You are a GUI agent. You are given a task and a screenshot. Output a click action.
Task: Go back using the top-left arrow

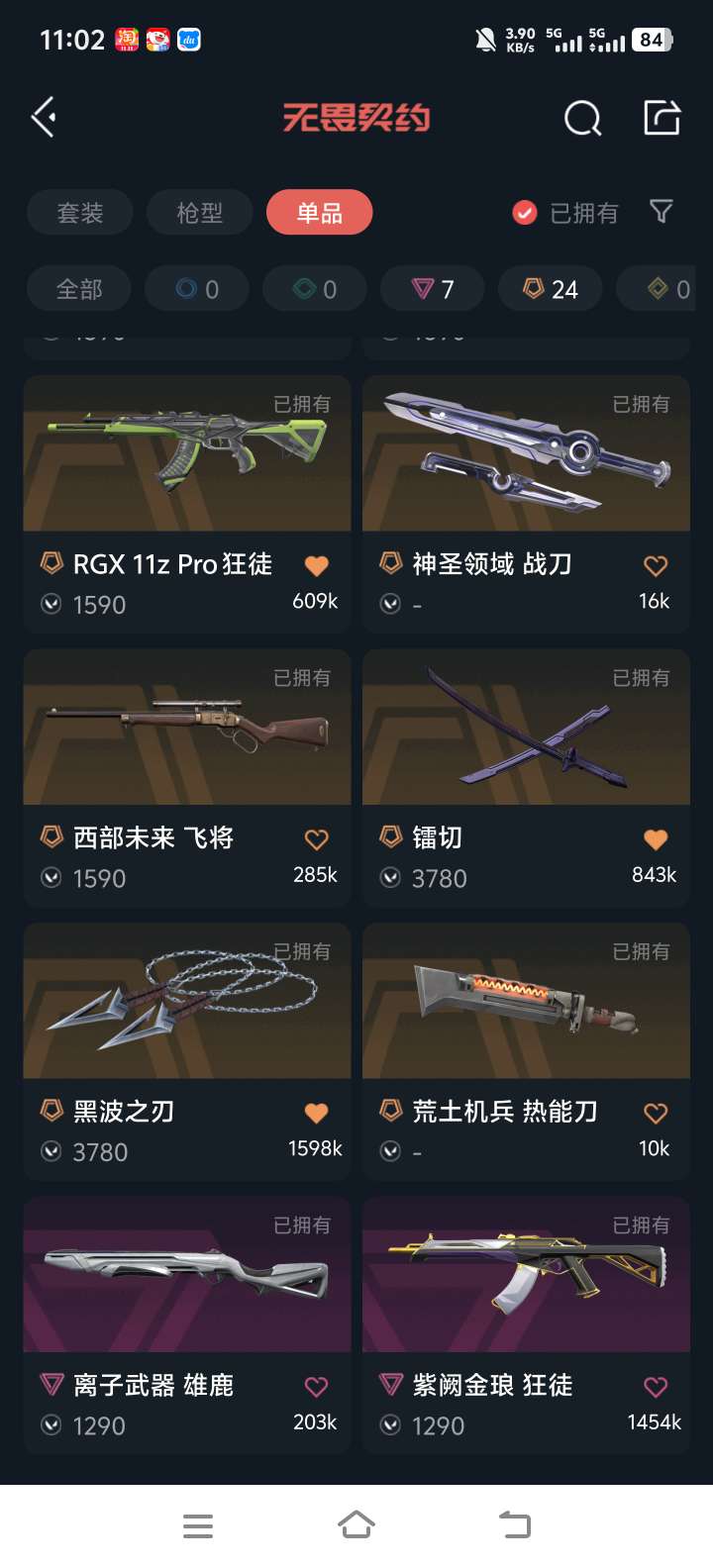coord(44,118)
